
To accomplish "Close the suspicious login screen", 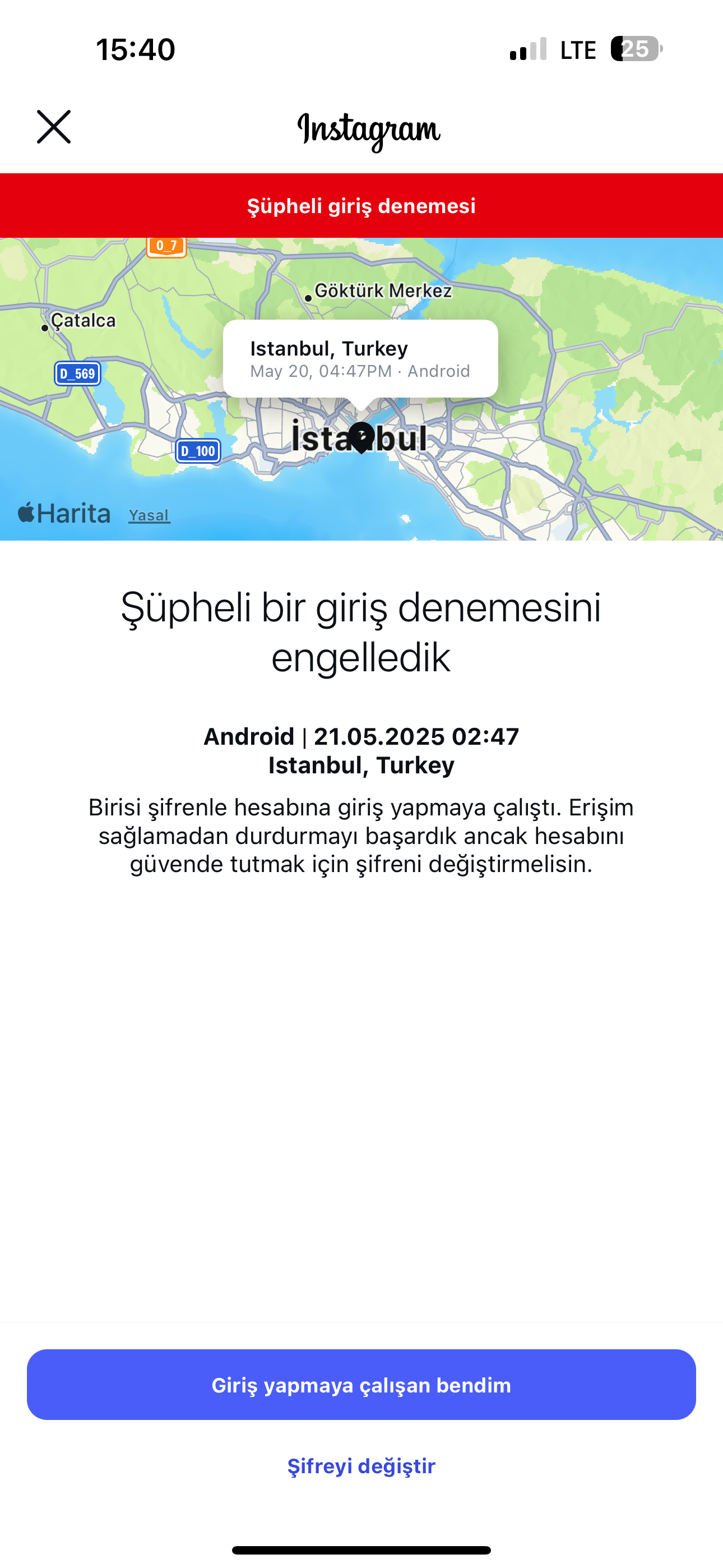I will pos(54,127).
